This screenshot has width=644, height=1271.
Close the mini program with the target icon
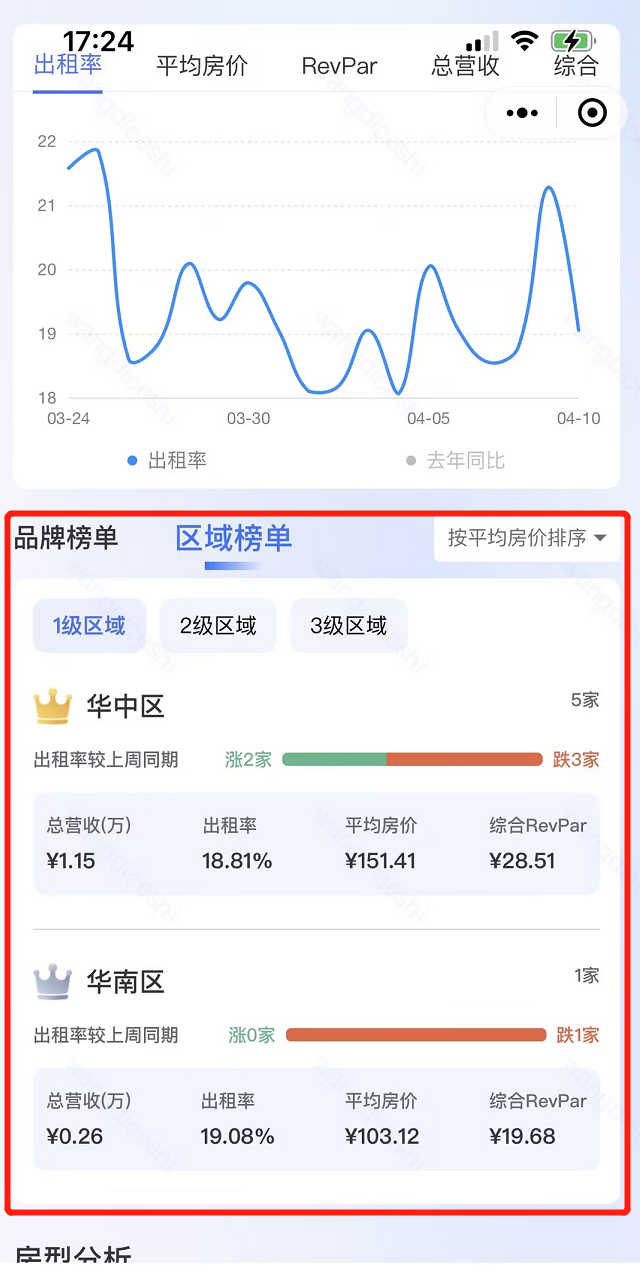click(x=592, y=114)
